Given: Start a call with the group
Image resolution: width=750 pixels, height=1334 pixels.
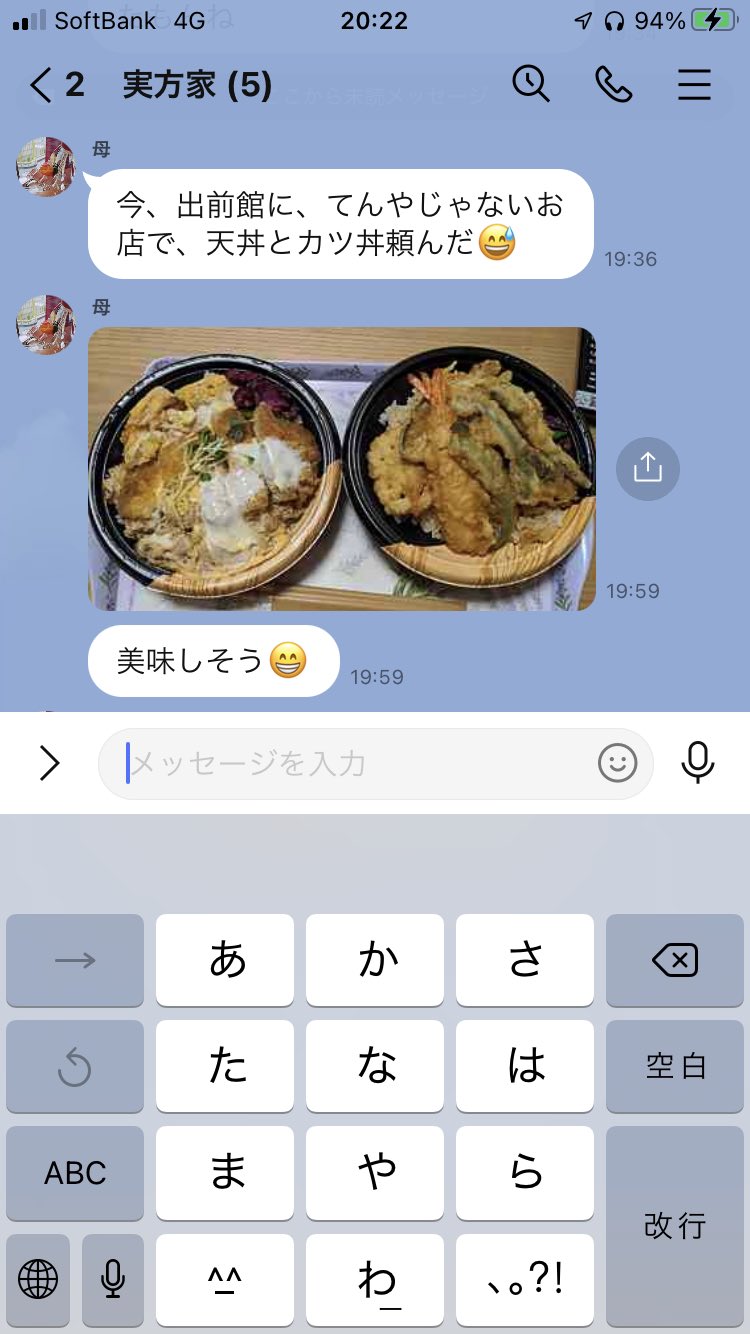Looking at the screenshot, I should pos(613,85).
